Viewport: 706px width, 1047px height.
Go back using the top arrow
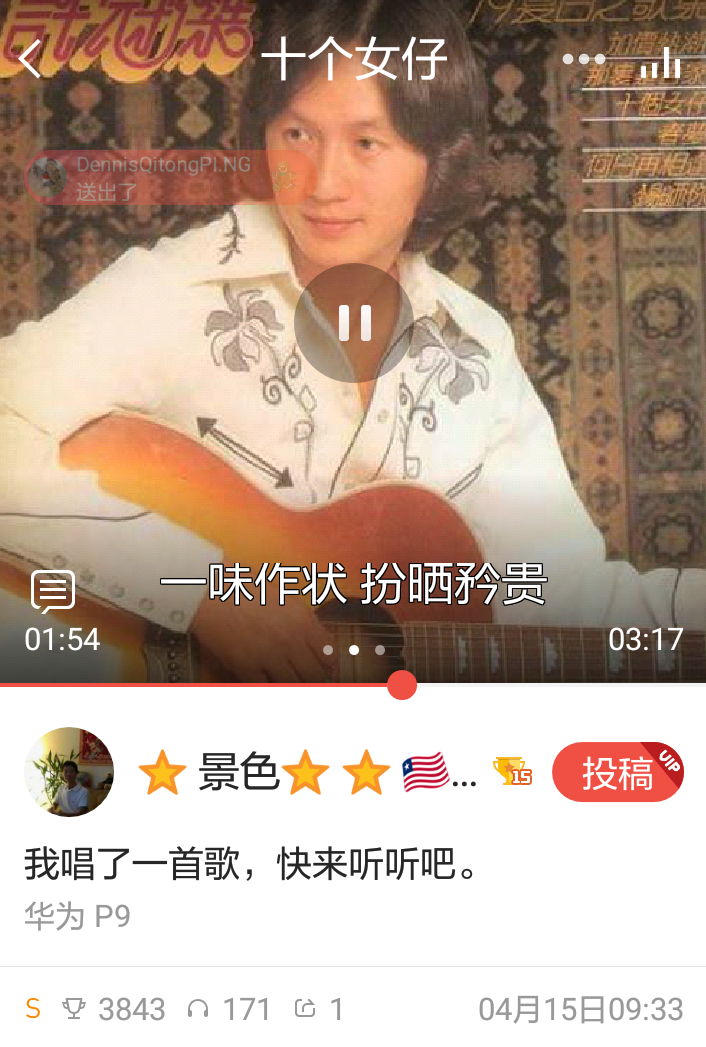pos(31,59)
